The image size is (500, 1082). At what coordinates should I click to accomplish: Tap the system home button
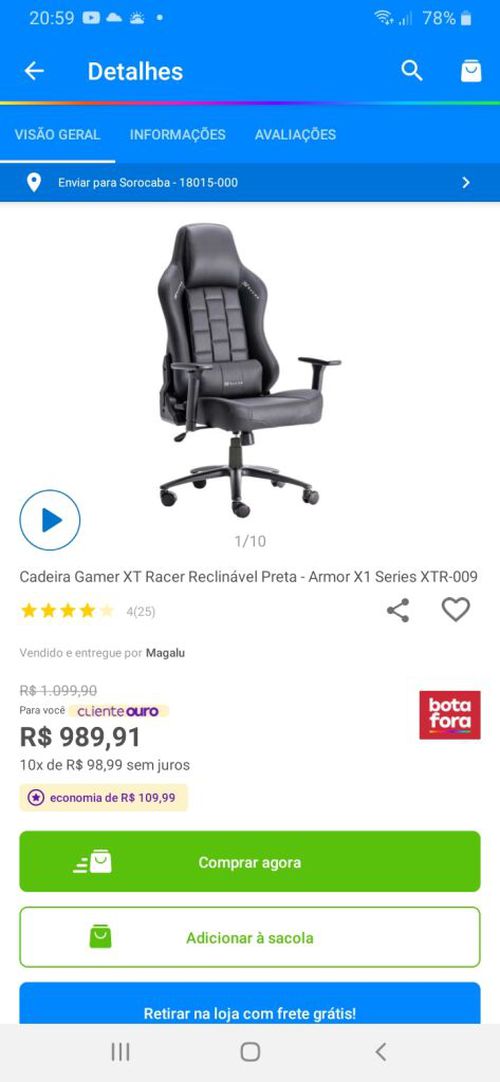(x=250, y=1052)
